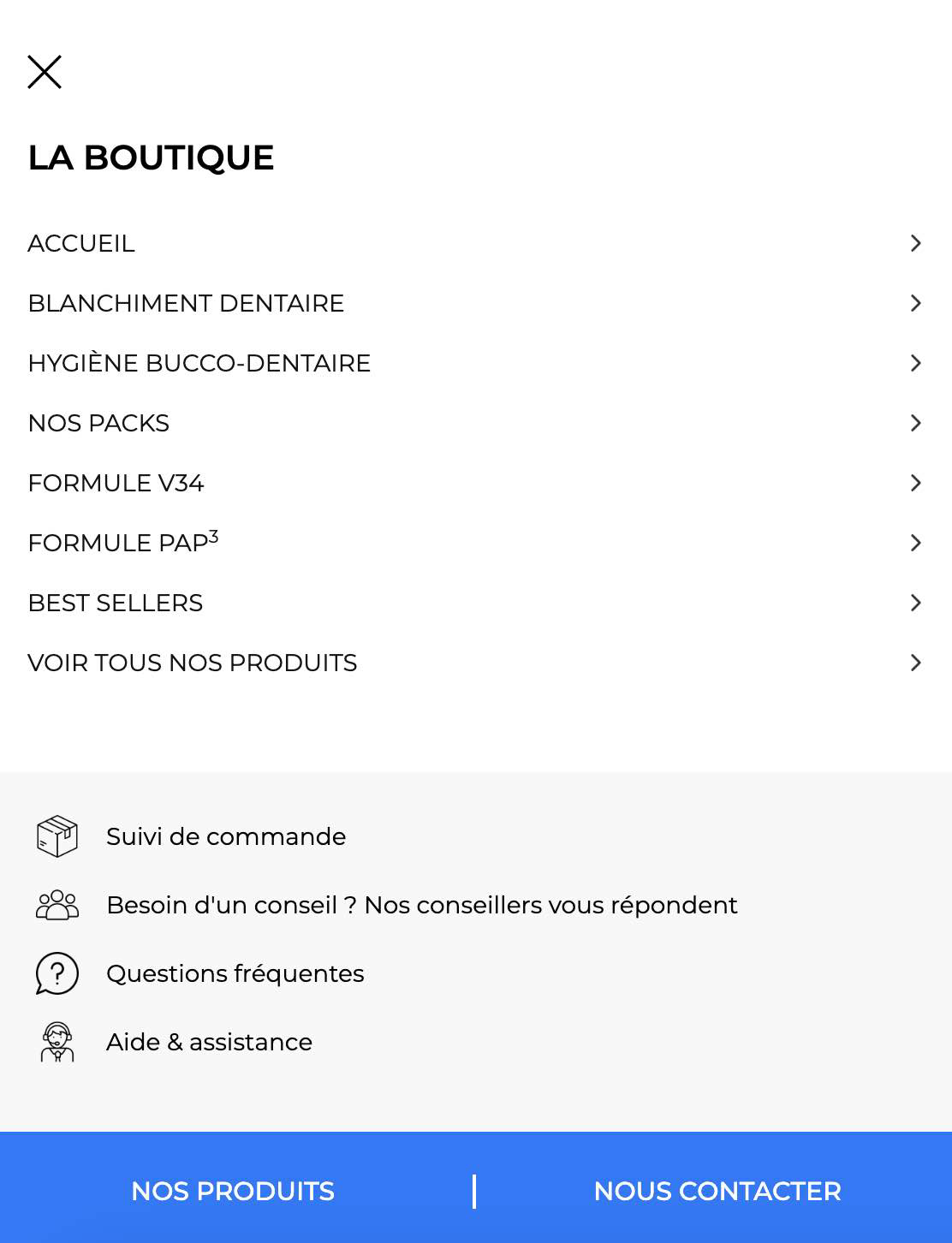Image resolution: width=952 pixels, height=1243 pixels.
Task: Track an order via Suivi de commande
Action: 225,836
